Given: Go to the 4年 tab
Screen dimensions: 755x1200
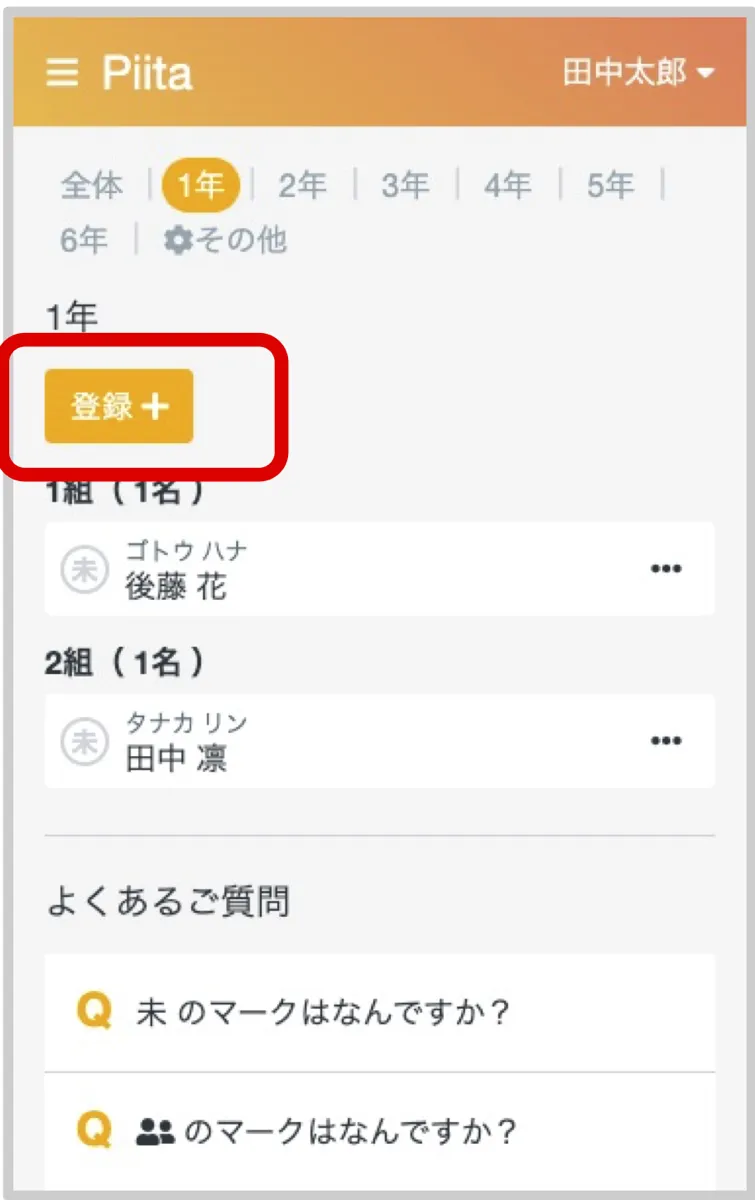Looking at the screenshot, I should [508, 186].
